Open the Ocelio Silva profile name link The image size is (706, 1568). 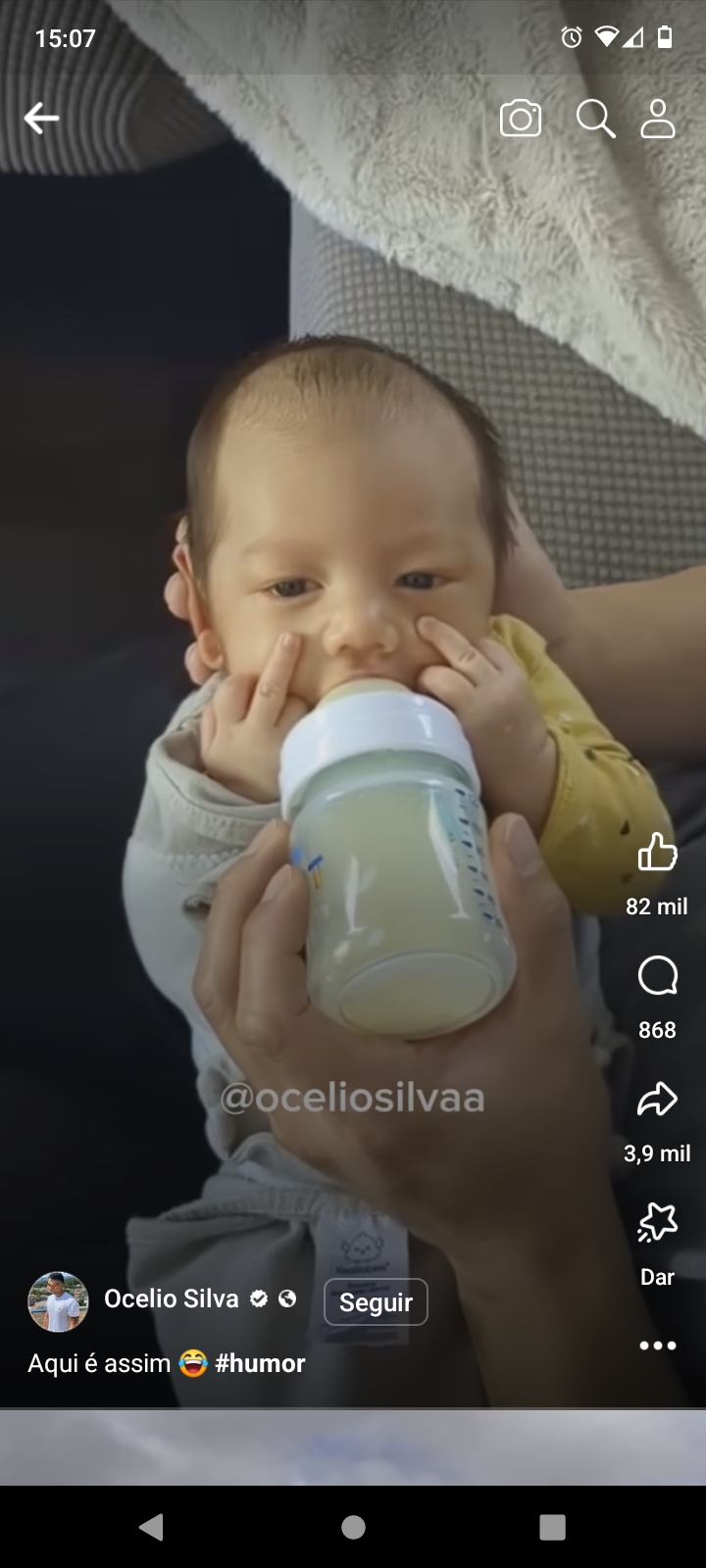click(x=172, y=1298)
